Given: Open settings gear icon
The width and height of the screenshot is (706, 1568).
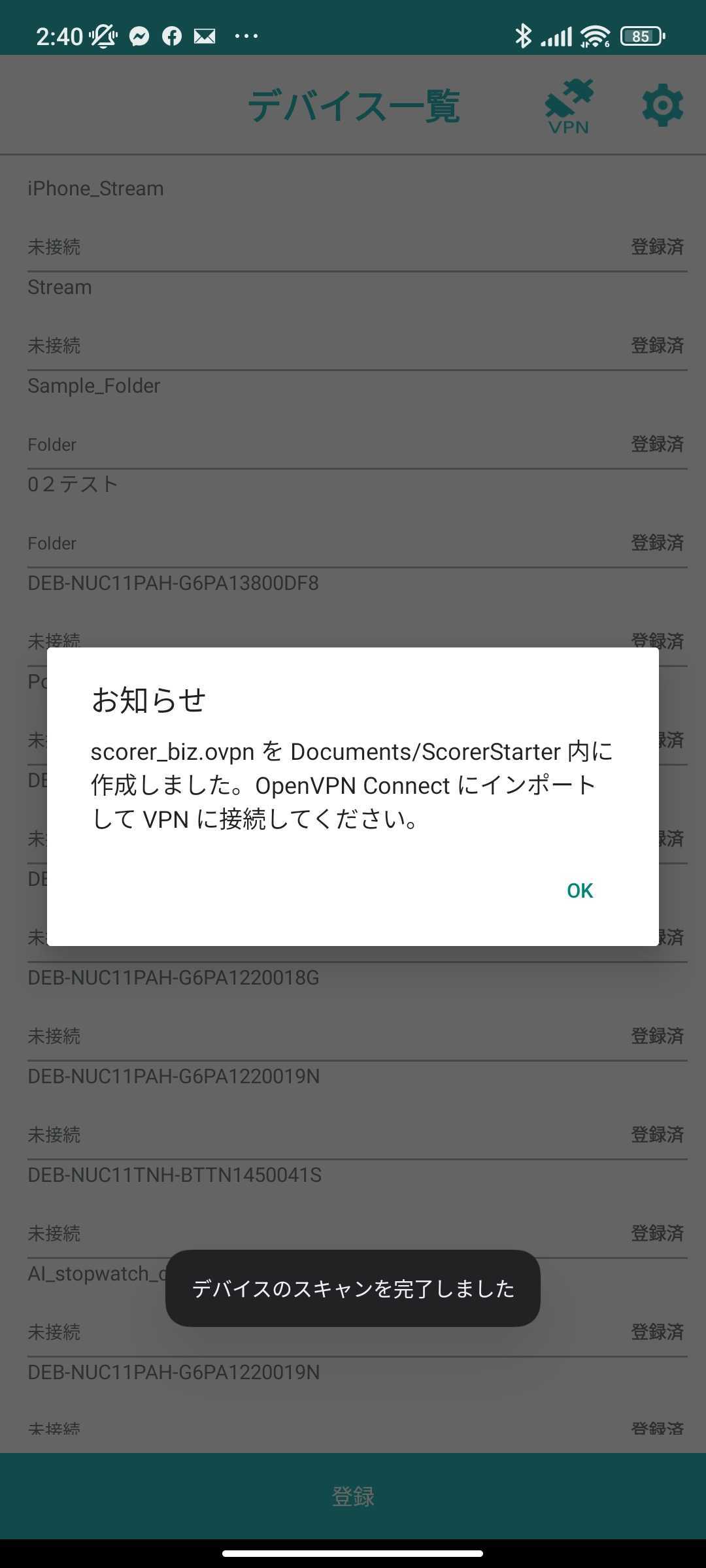Looking at the screenshot, I should pyautogui.click(x=662, y=105).
